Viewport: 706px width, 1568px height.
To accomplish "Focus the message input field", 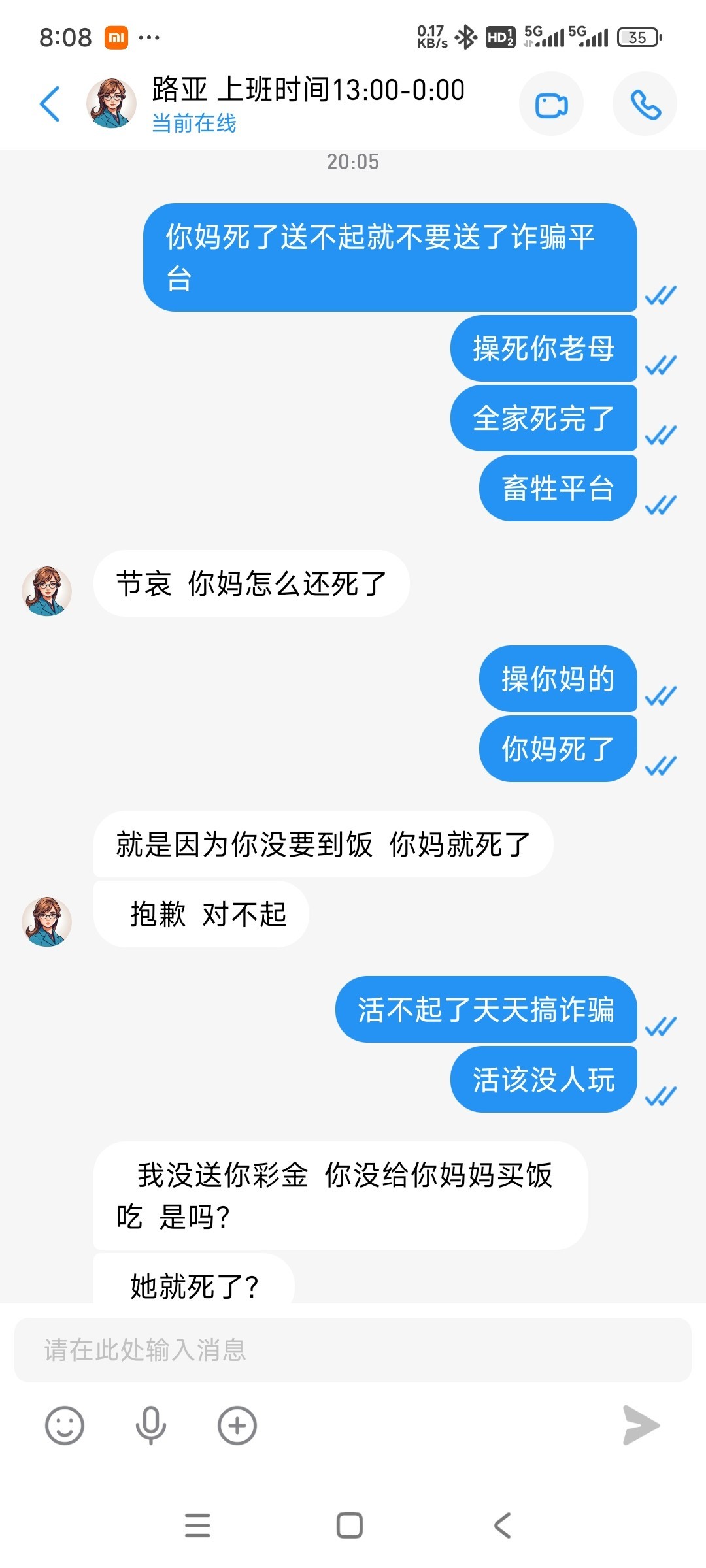I will (353, 1350).
